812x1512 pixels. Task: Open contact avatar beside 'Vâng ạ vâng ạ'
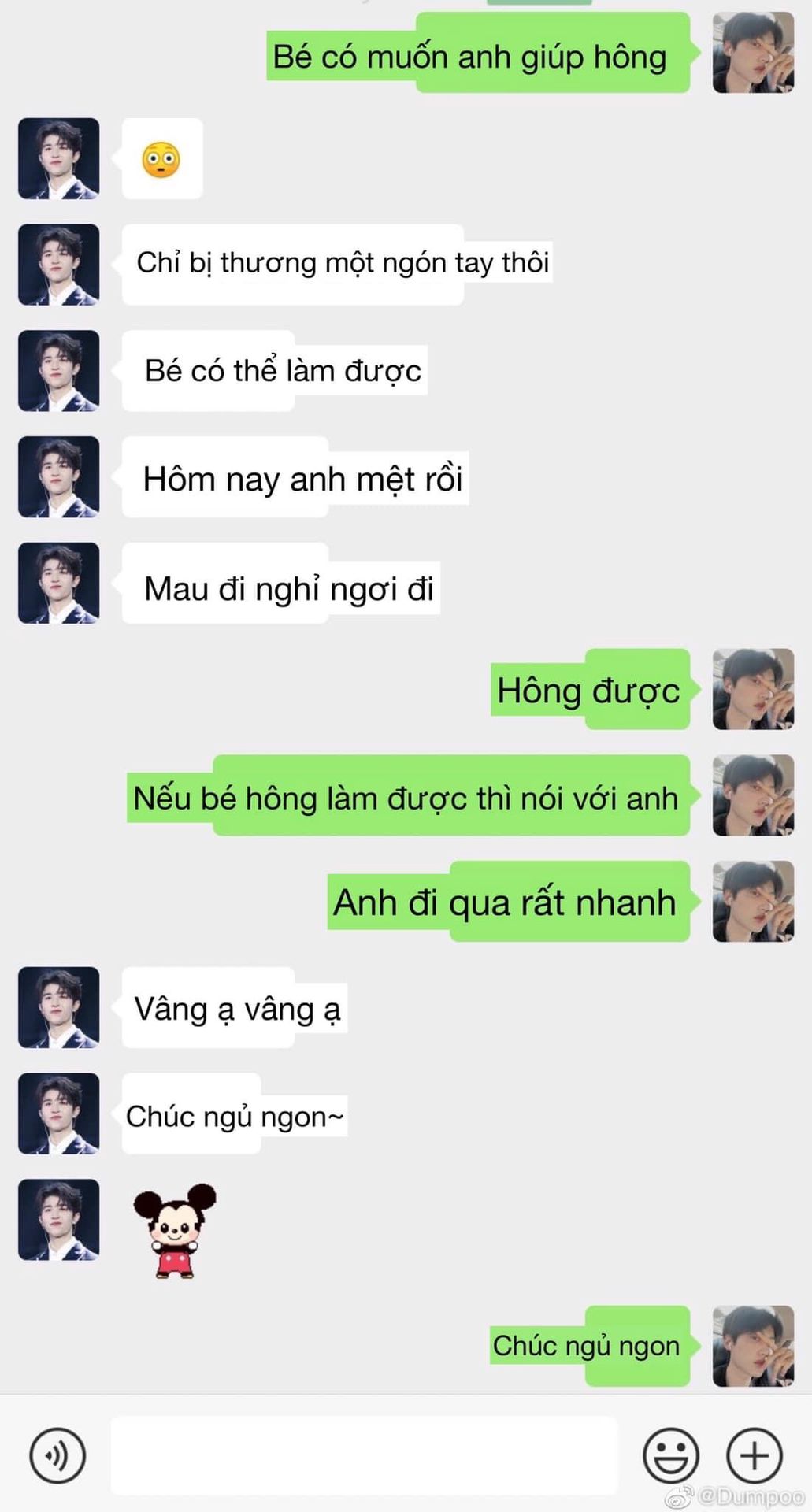pyautogui.click(x=59, y=1007)
